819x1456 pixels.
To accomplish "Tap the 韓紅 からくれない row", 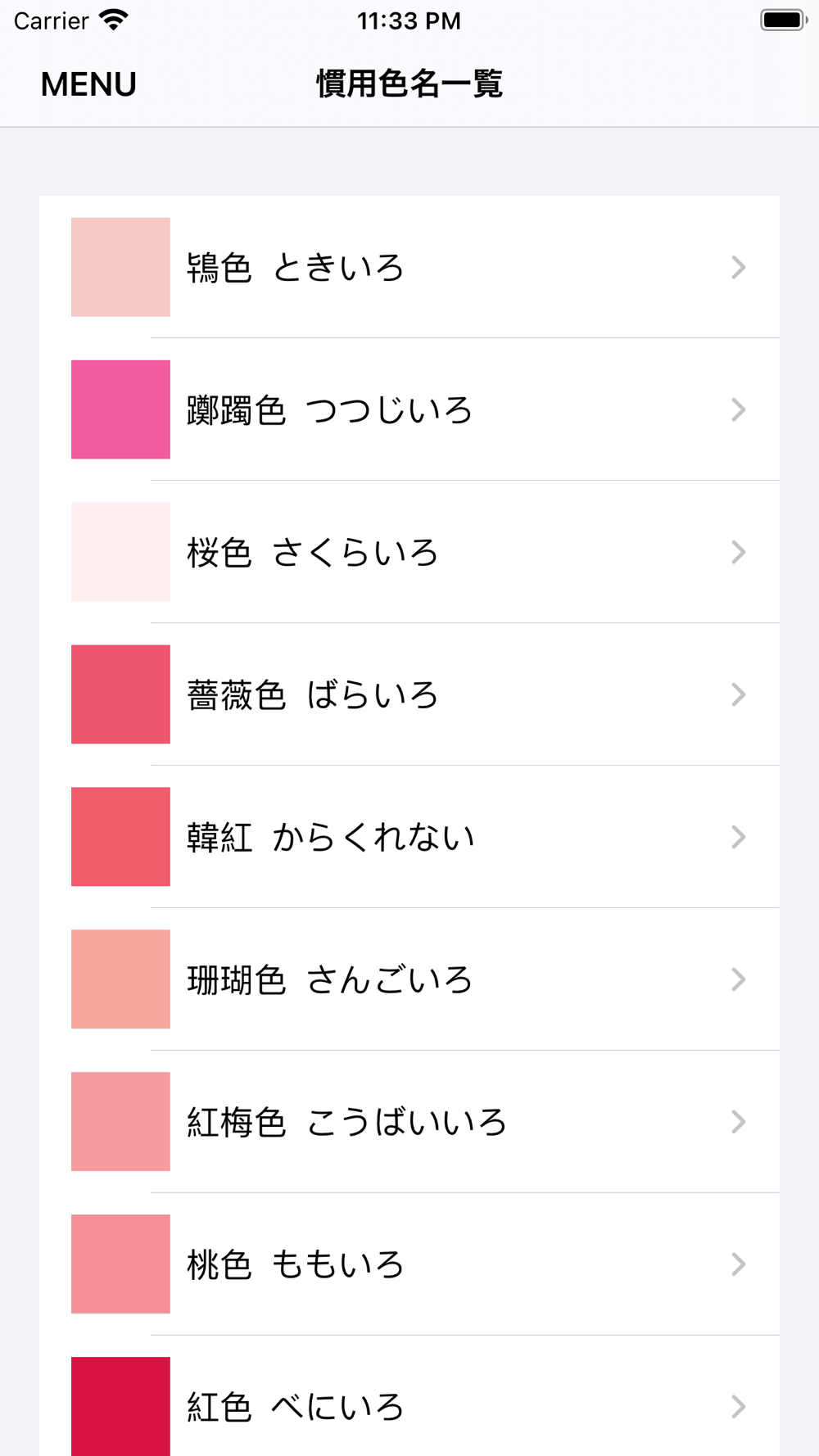I will click(409, 837).
